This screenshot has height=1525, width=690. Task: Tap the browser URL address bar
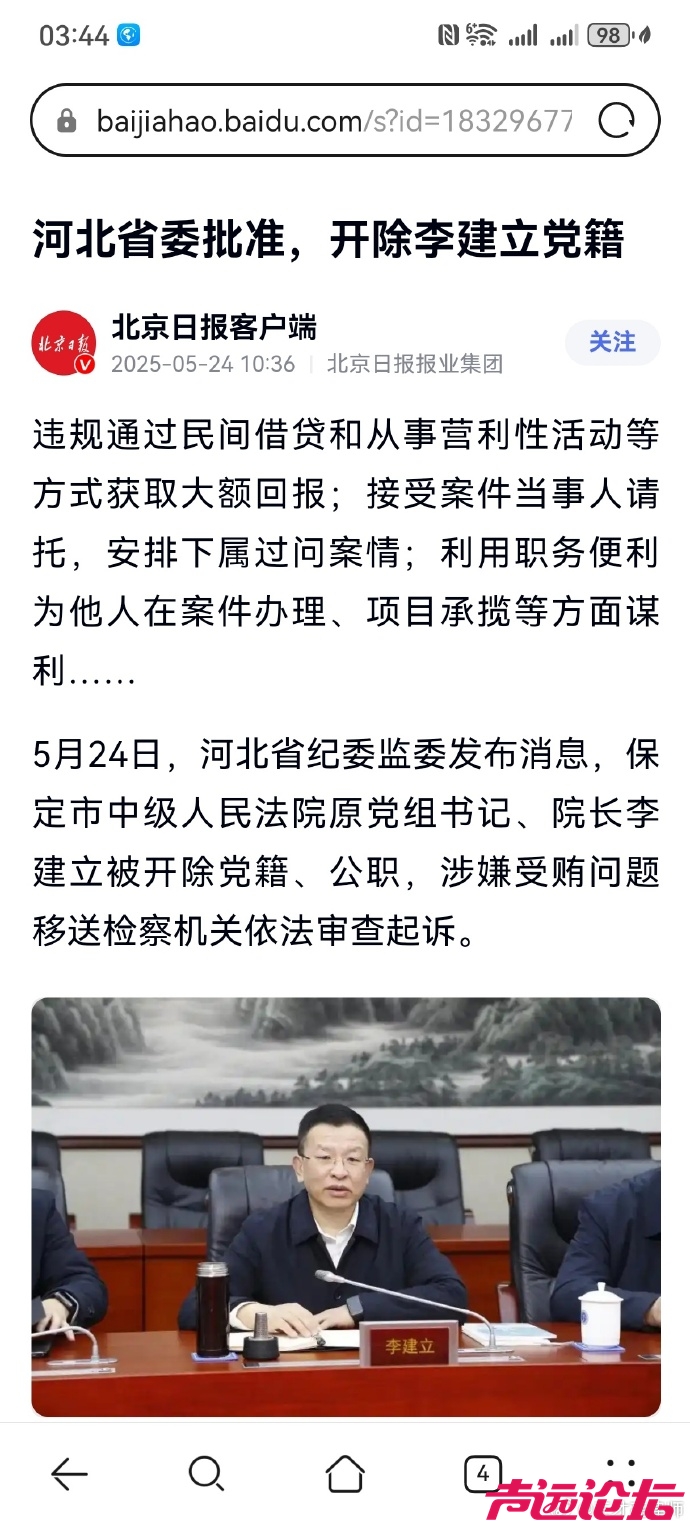click(x=330, y=121)
